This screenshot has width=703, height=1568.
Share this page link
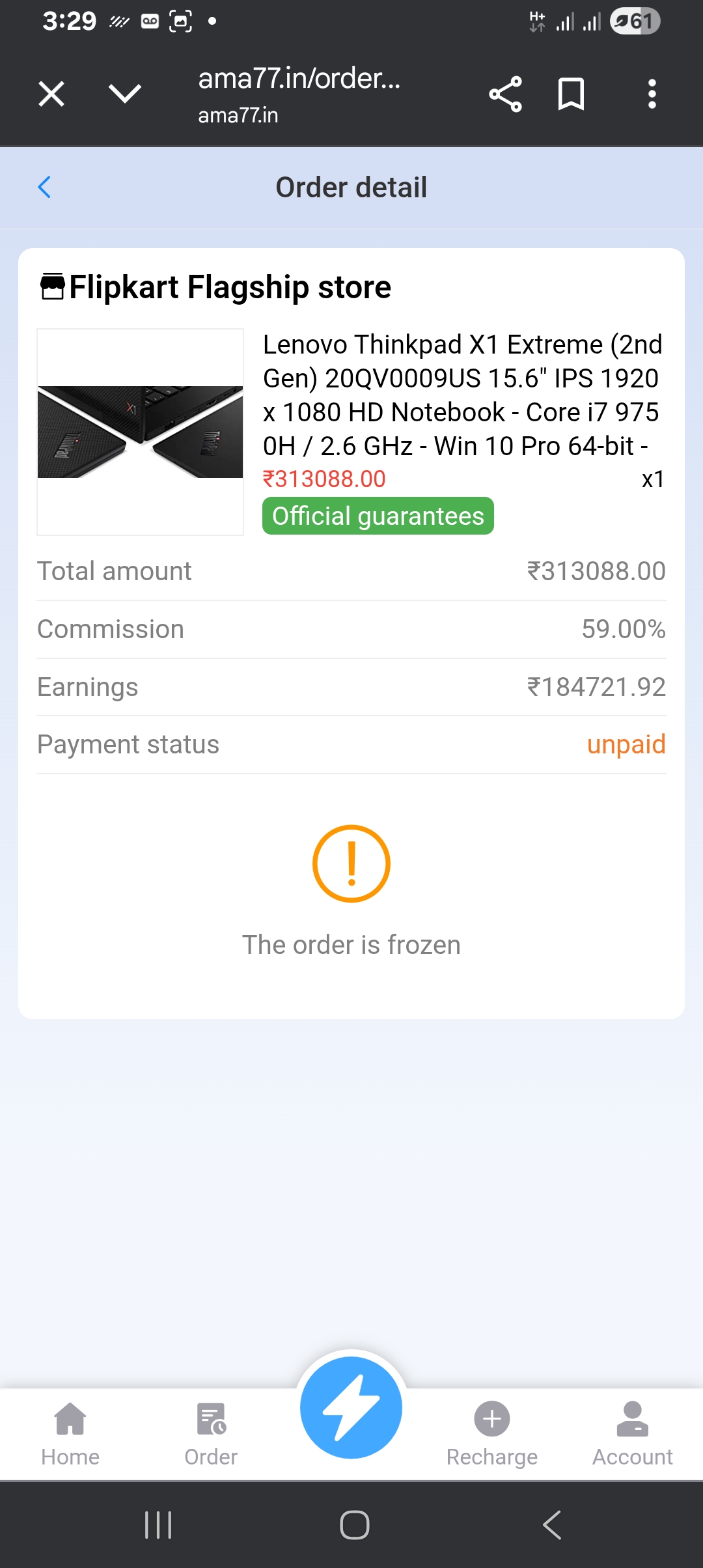[505, 94]
